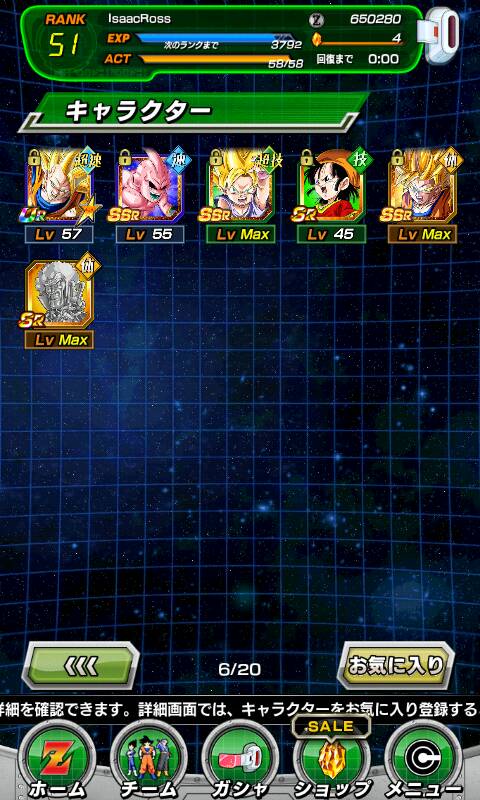
Task: Go to the ガシャ gacha tab
Action: (x=240, y=761)
